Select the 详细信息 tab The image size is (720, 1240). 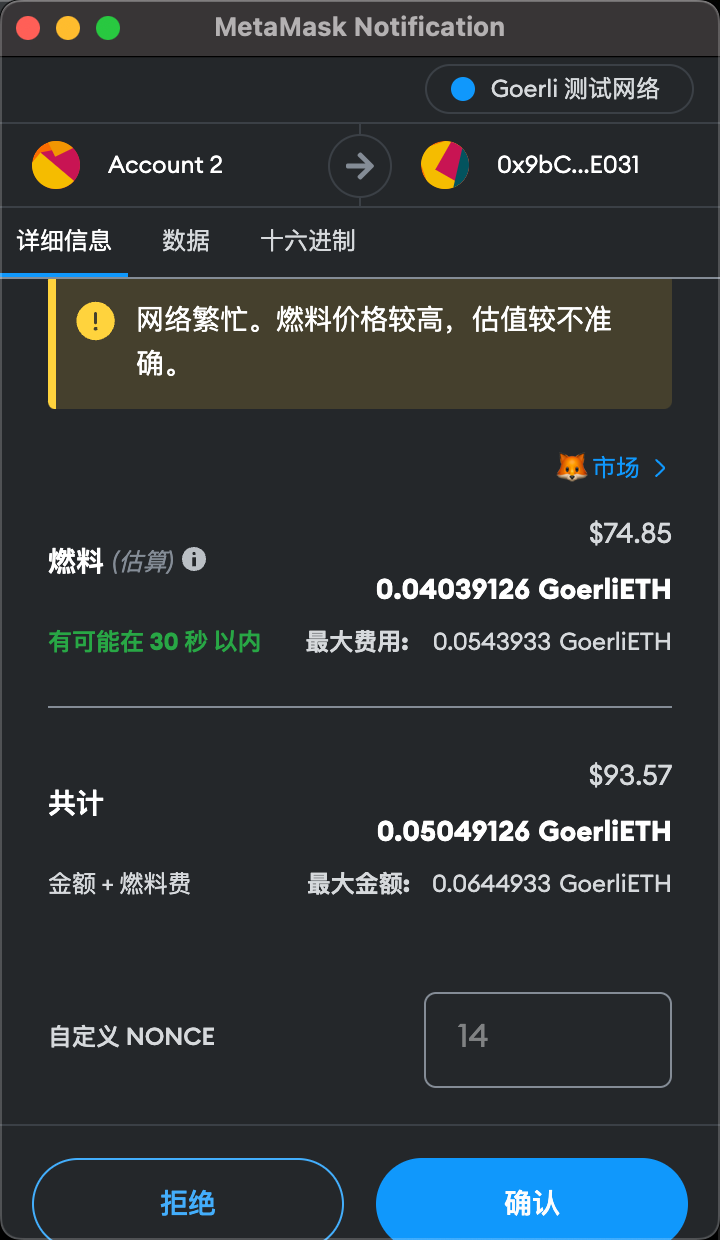point(64,240)
